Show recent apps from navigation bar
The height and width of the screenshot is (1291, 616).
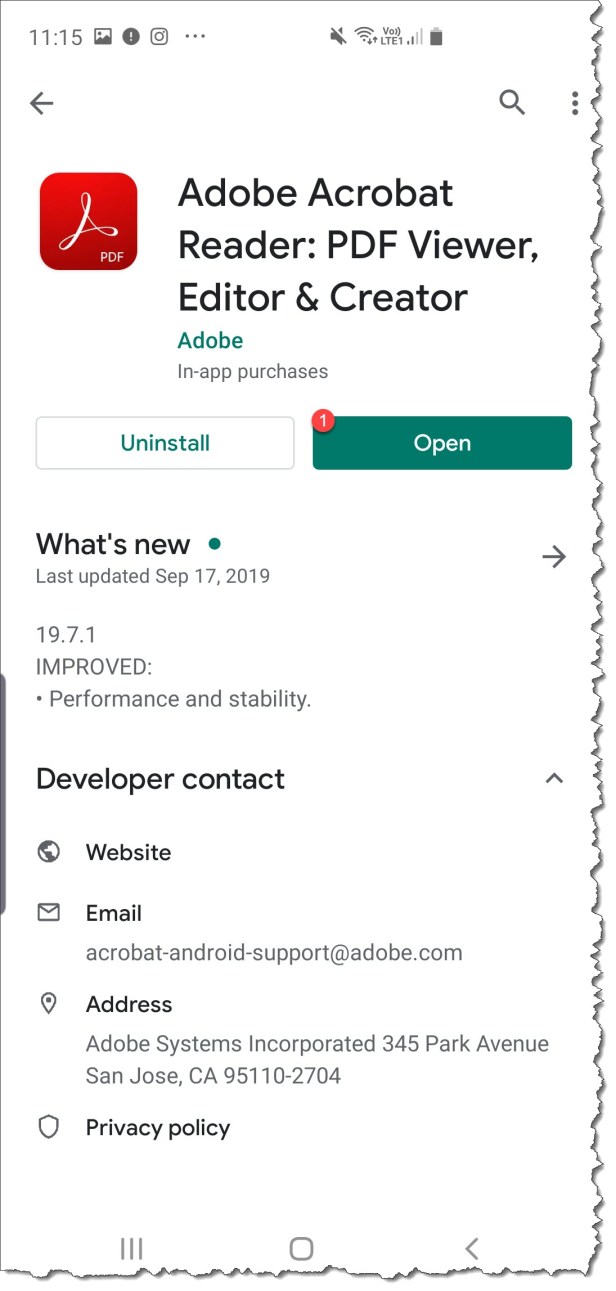[131, 1247]
